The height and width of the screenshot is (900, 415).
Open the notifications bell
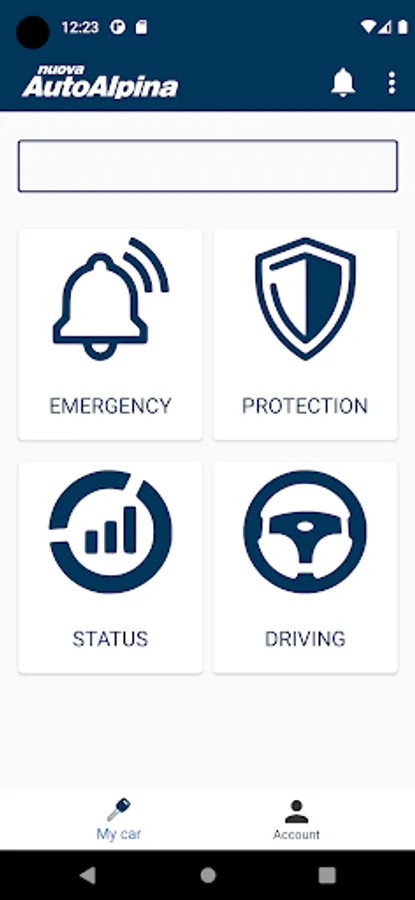[343, 83]
